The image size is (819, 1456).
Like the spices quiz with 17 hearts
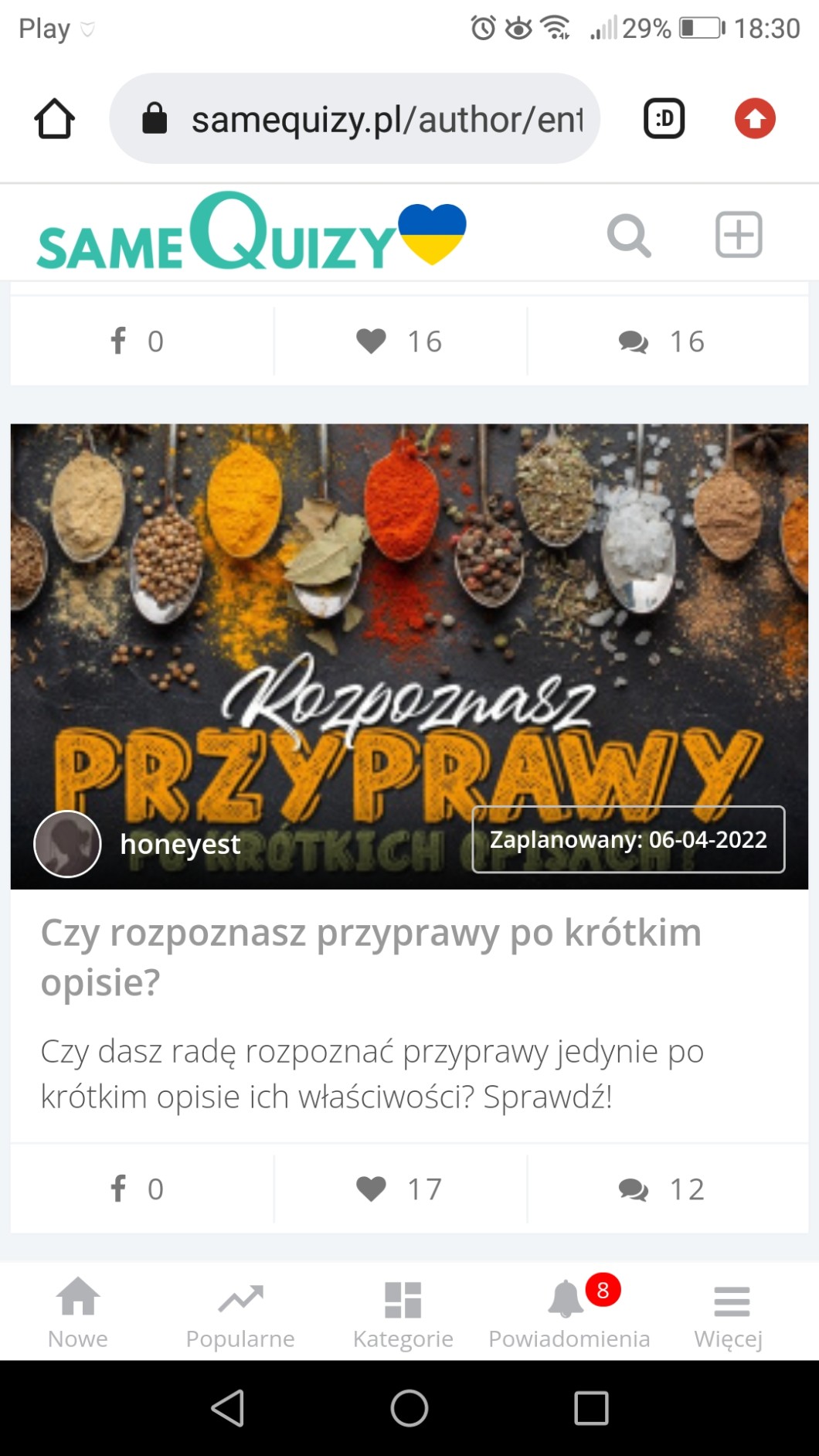tap(399, 1189)
